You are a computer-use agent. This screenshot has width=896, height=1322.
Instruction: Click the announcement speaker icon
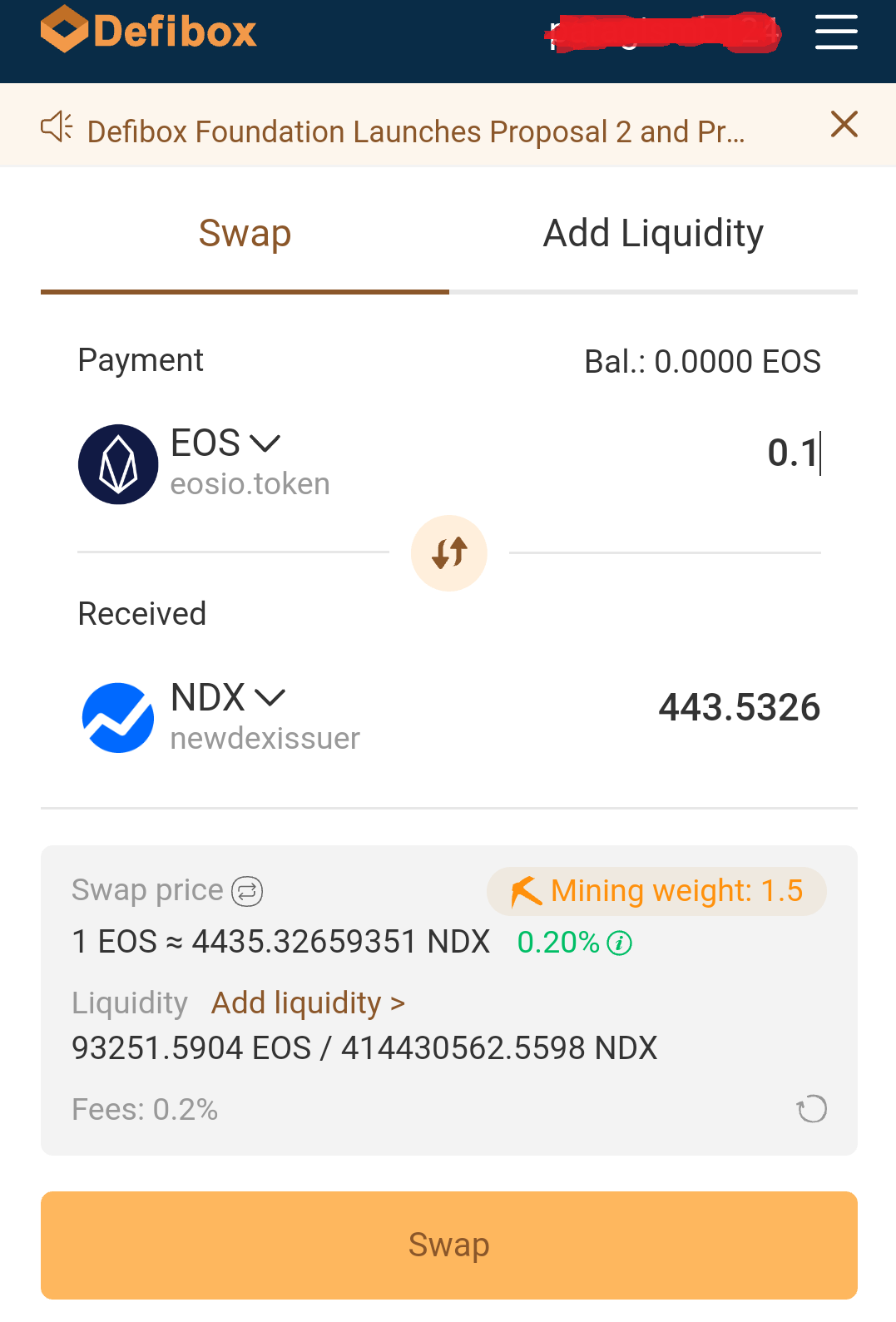[56, 126]
